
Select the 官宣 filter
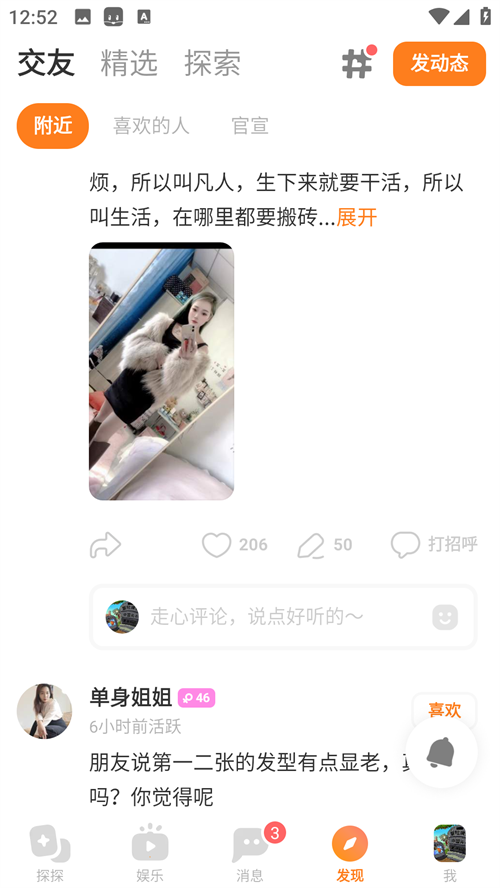point(250,126)
